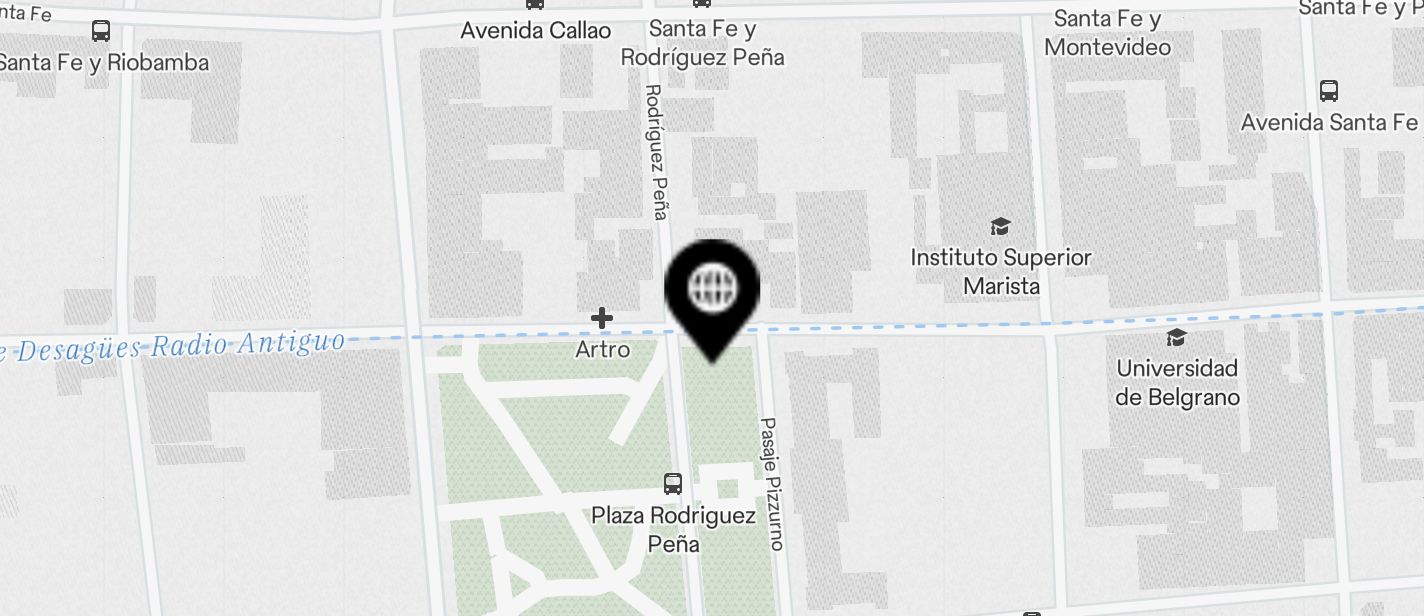Select the Avenida Santa Fe bus stop
Image resolution: width=1424 pixels, height=616 pixels.
(x=1328, y=91)
